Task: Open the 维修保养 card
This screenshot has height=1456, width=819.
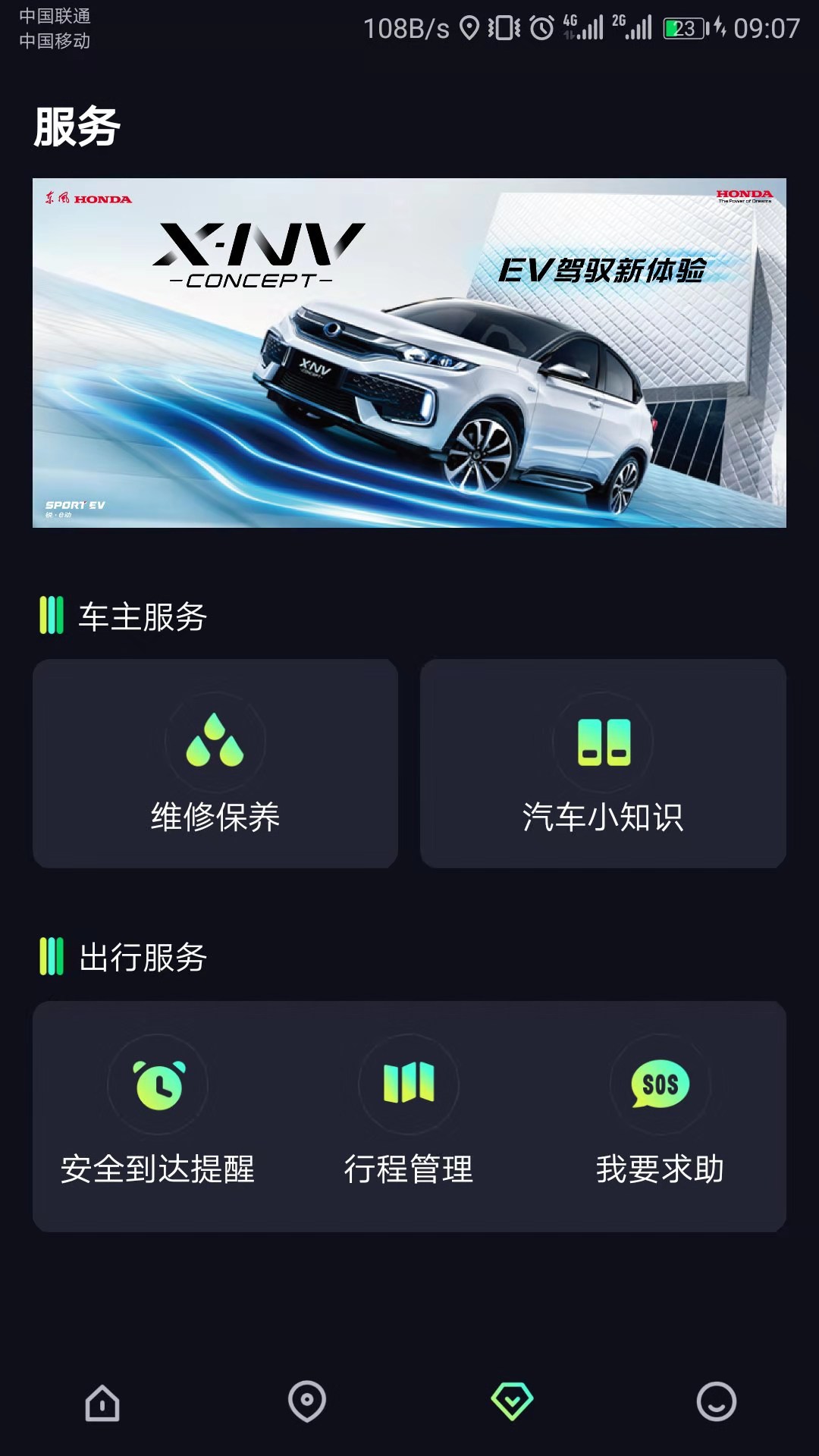Action: [215, 764]
